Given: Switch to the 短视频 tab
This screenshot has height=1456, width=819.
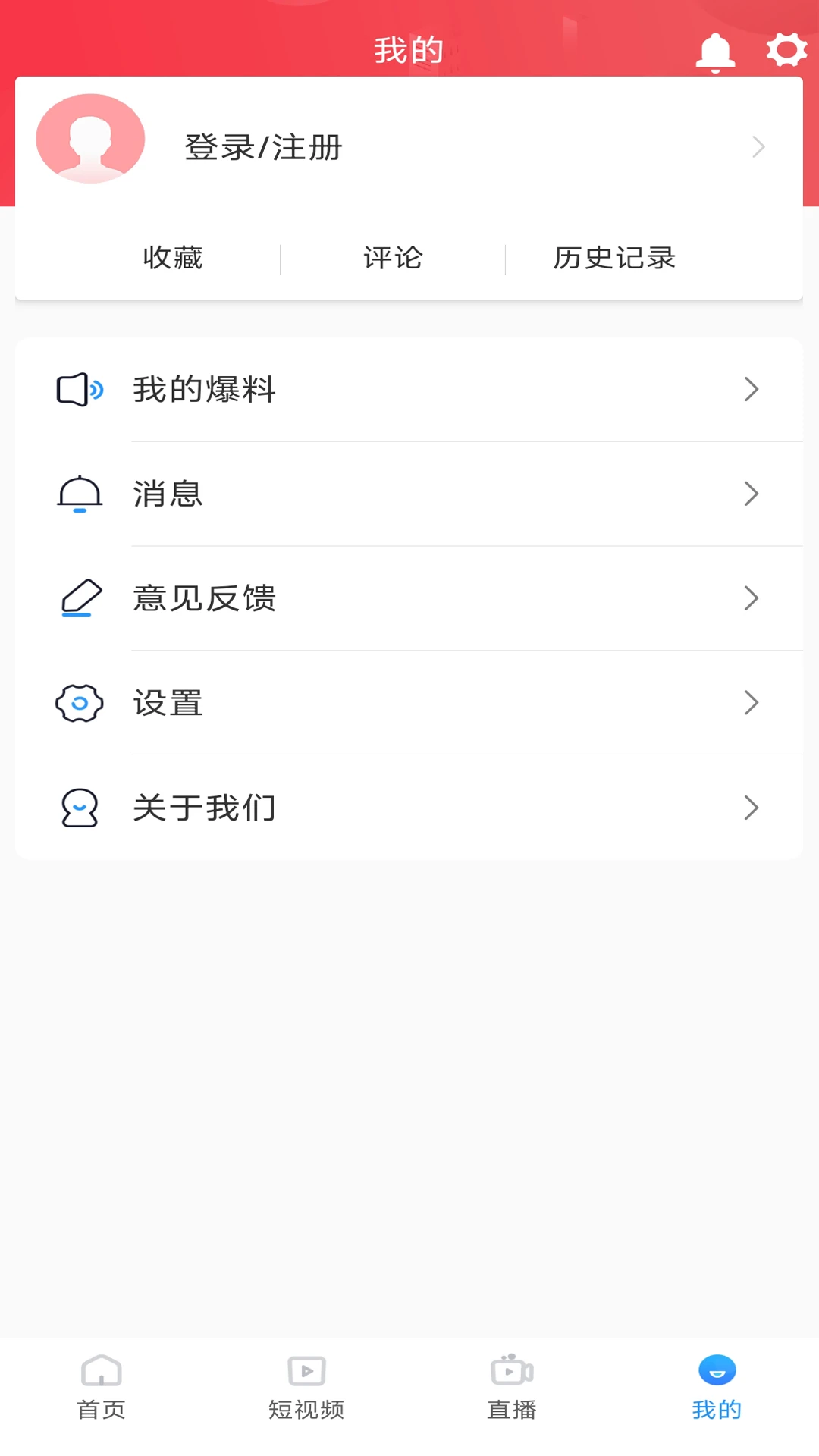Looking at the screenshot, I should (306, 1388).
